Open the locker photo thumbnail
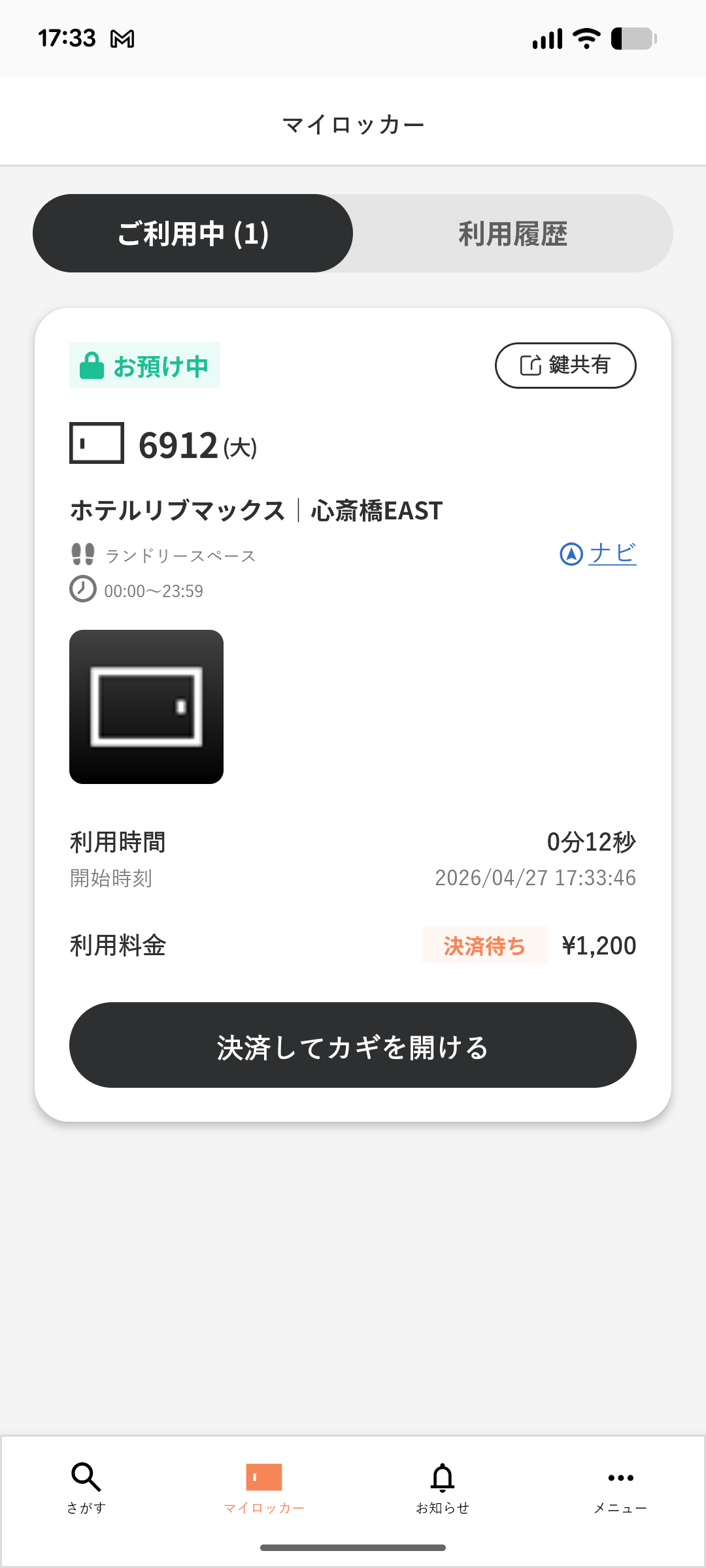706x1568 pixels. point(146,707)
